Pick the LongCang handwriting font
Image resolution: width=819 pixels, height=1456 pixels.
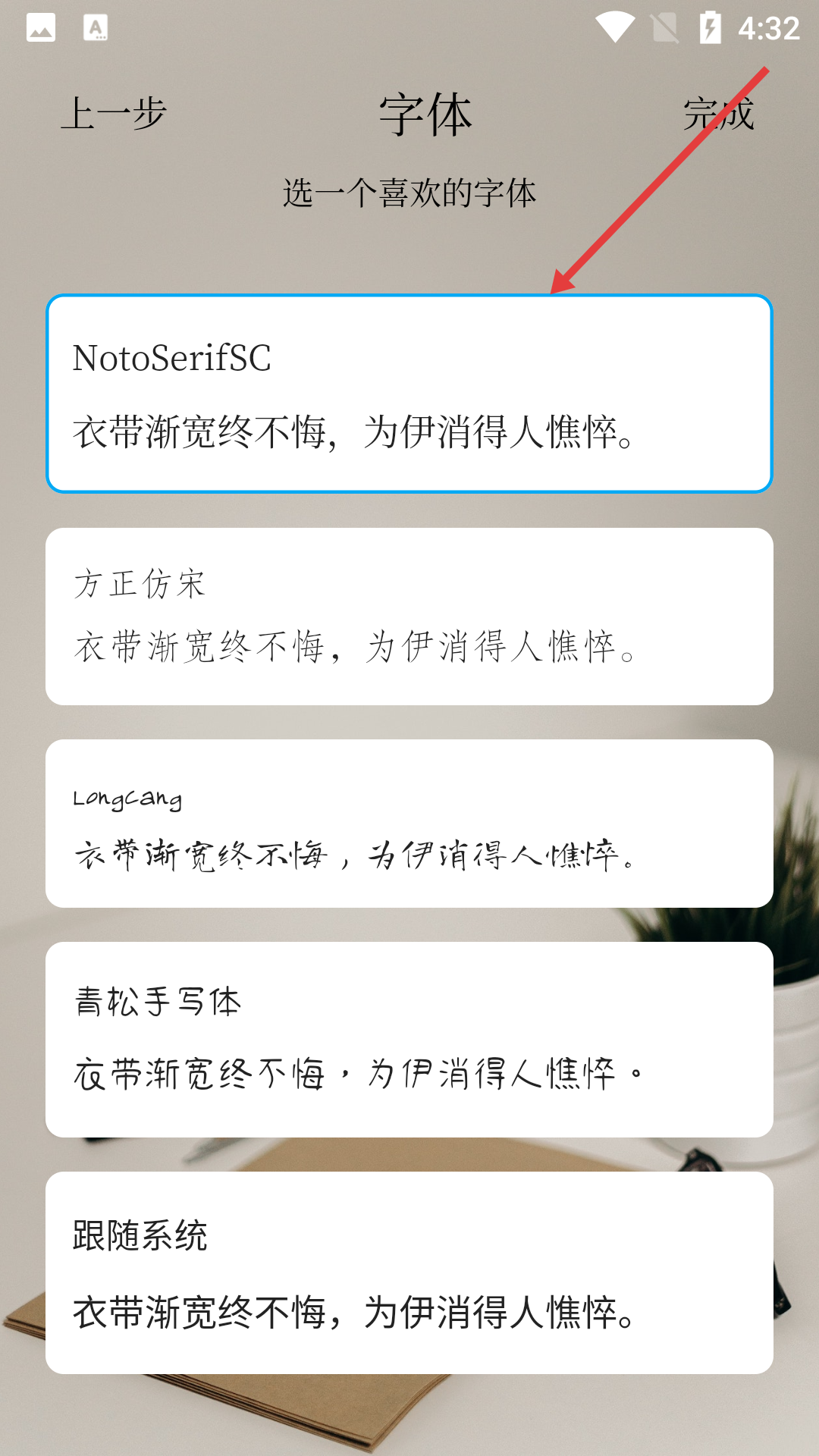tap(409, 824)
